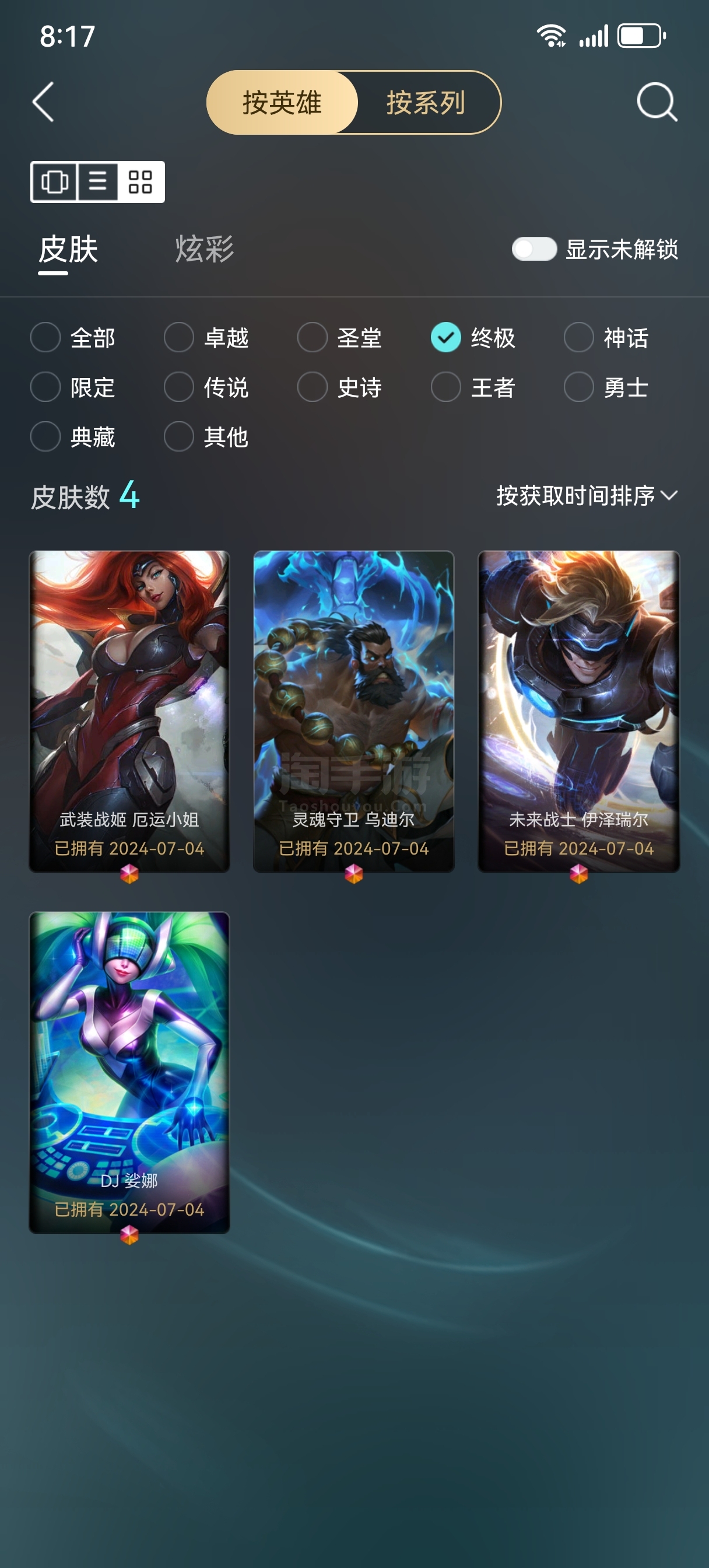709x1568 pixels.
Task: Uncheck the 终极 filter
Action: [x=473, y=337]
